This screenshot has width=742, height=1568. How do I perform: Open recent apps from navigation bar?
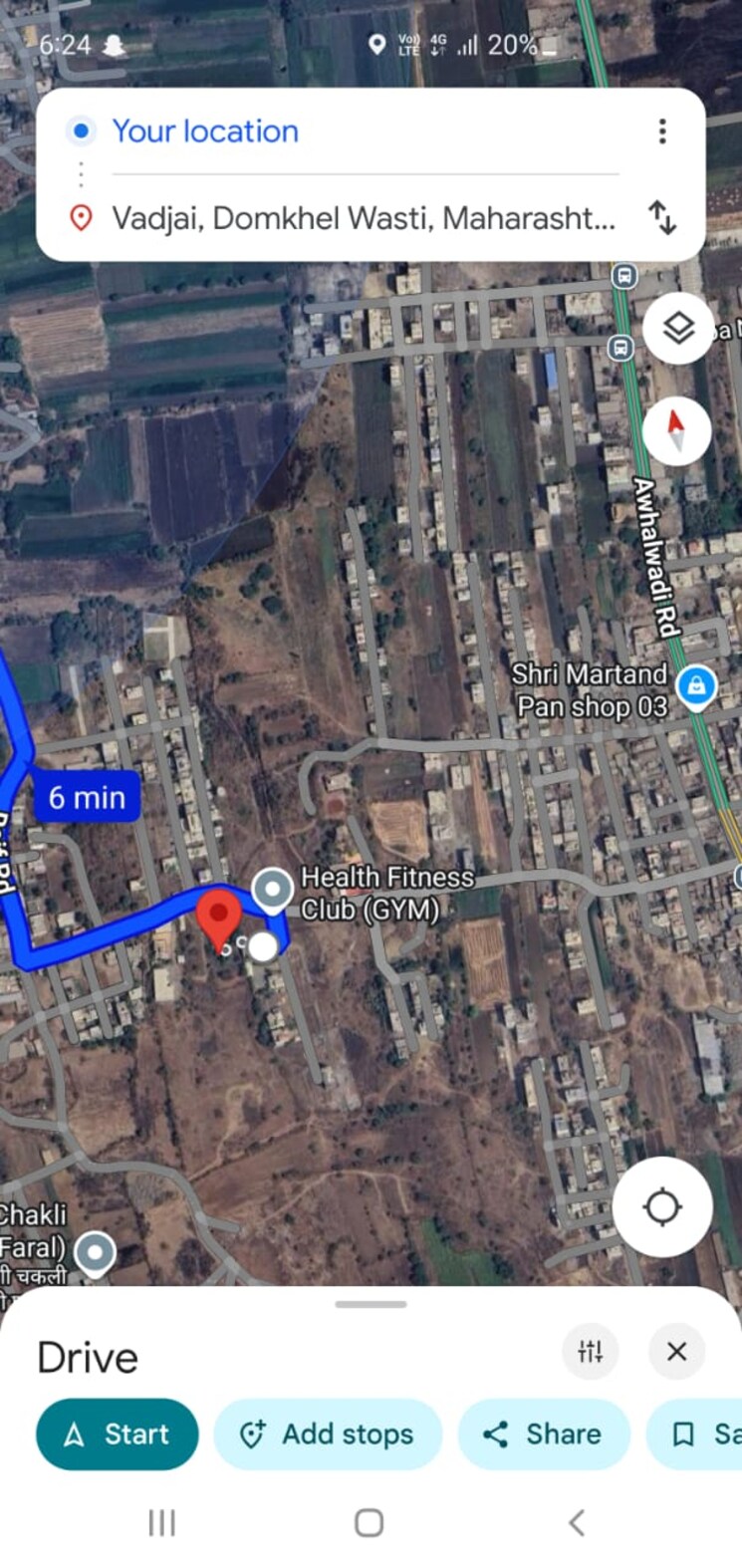161,1522
